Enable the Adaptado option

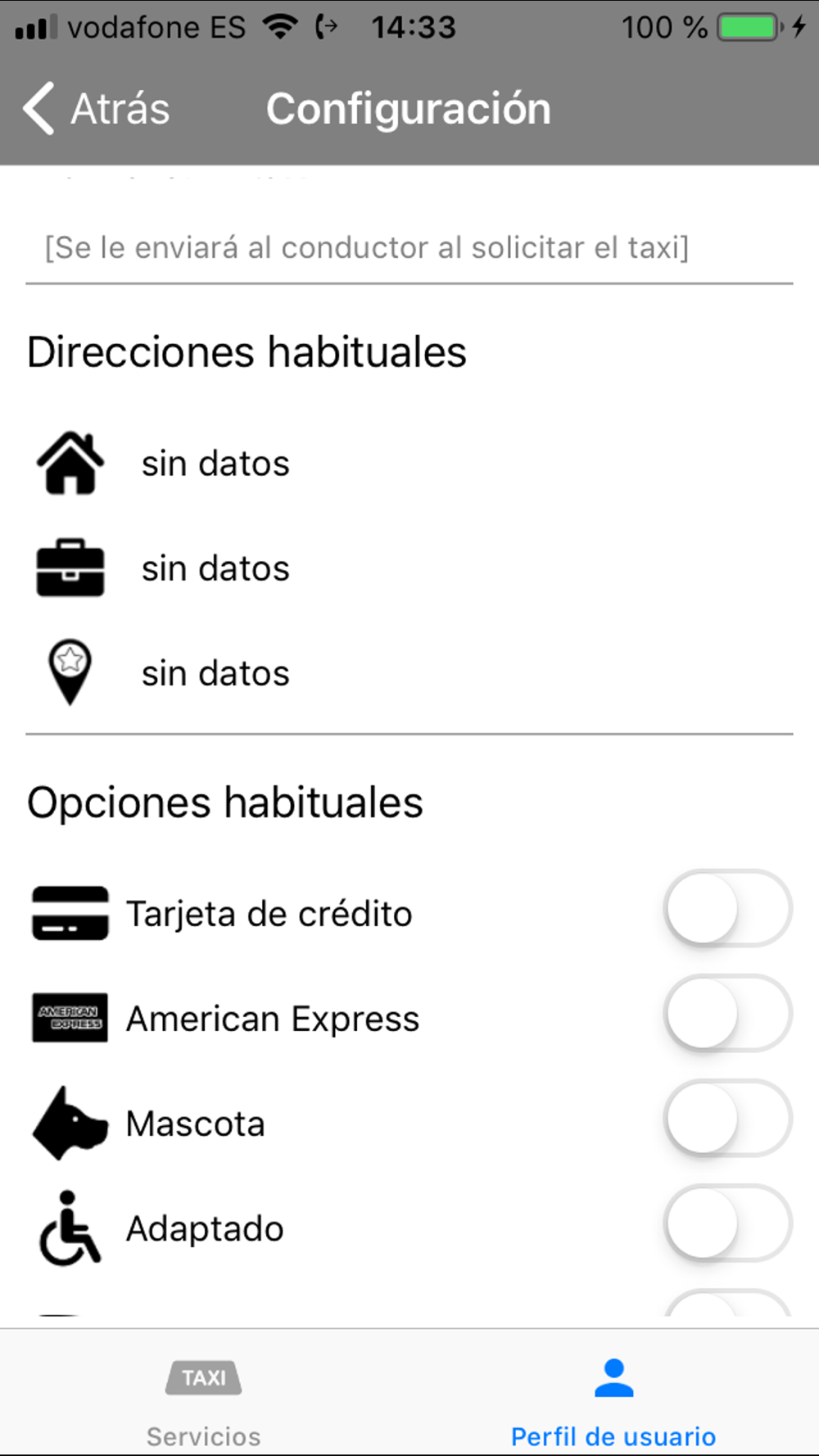coord(727,1223)
